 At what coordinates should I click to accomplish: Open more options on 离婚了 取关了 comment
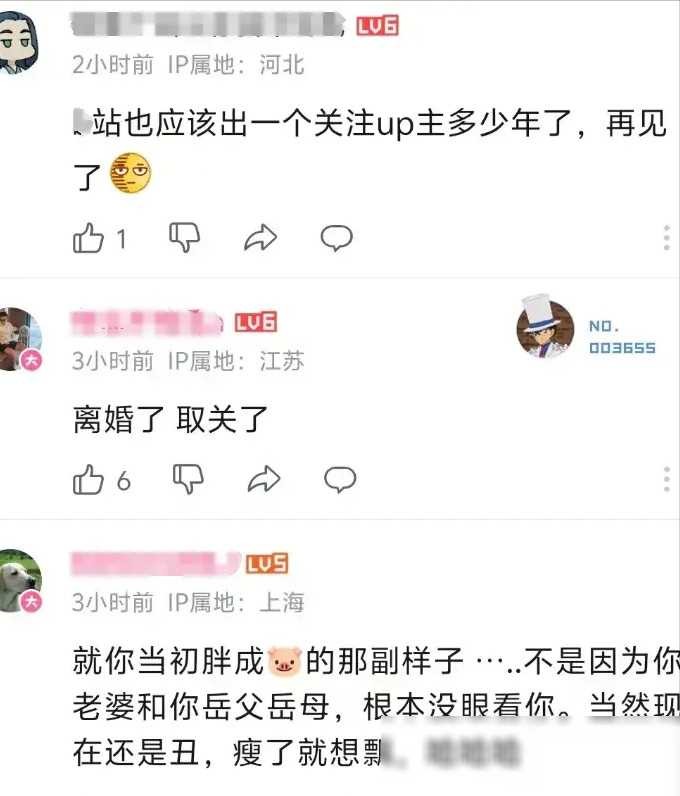(666, 480)
